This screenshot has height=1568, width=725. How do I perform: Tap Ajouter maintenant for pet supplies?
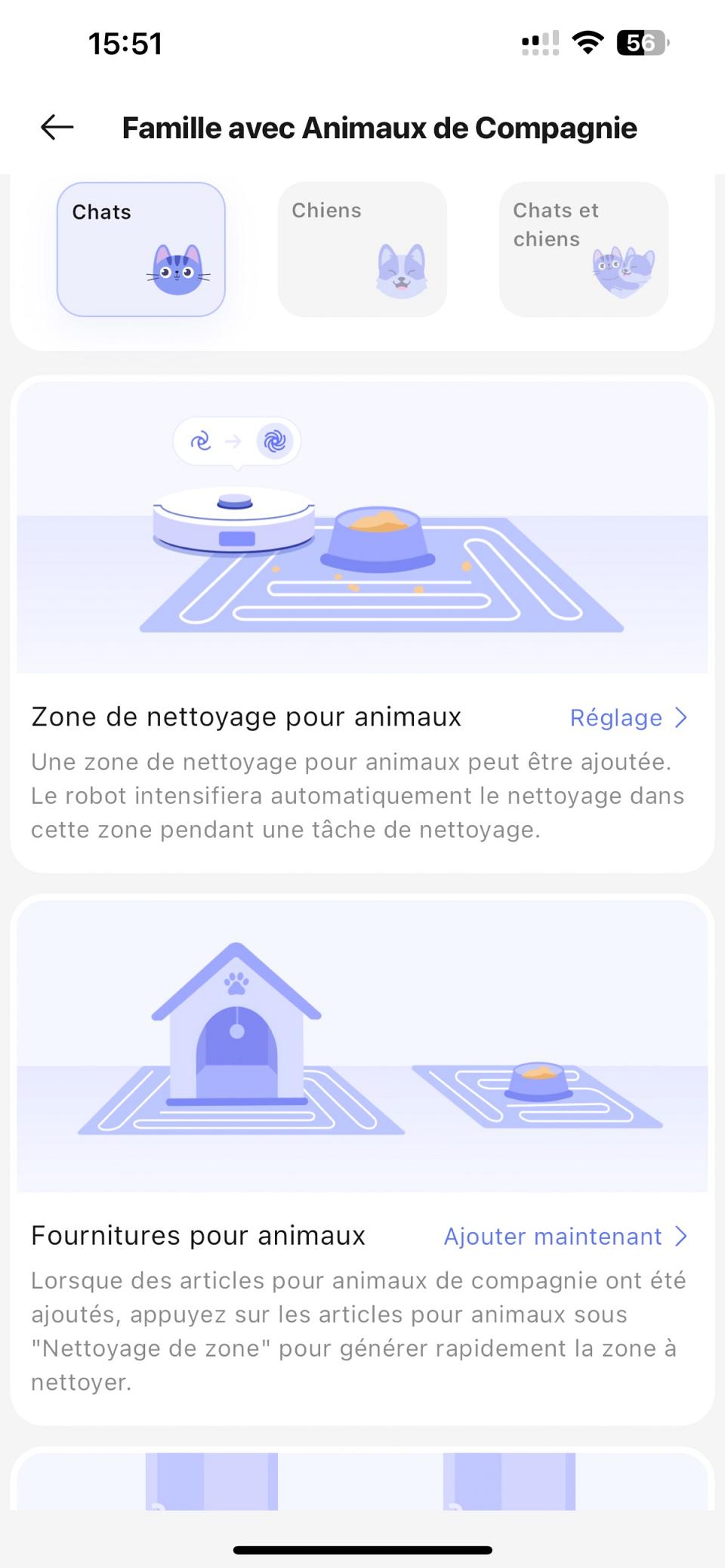tap(565, 1237)
